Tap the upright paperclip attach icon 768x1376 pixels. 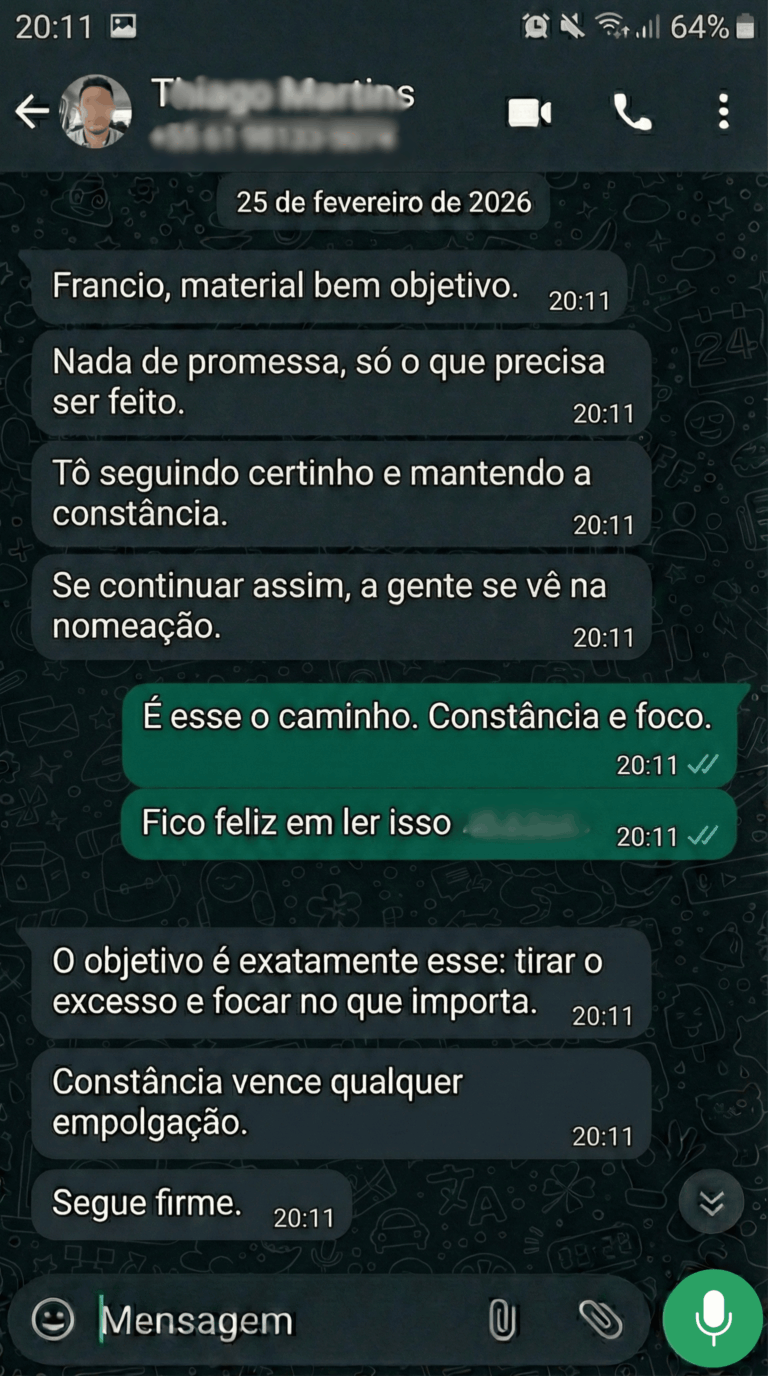pos(502,1321)
